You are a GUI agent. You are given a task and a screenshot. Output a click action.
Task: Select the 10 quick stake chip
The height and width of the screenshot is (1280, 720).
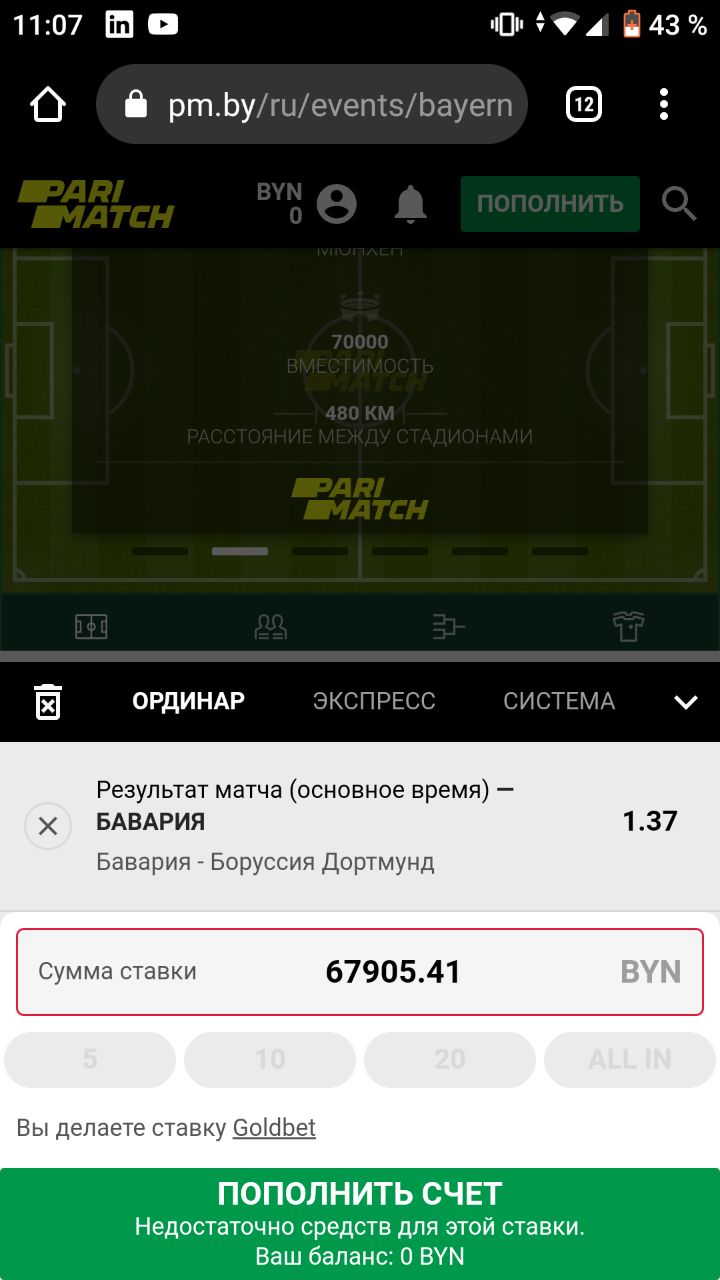[x=270, y=1059]
